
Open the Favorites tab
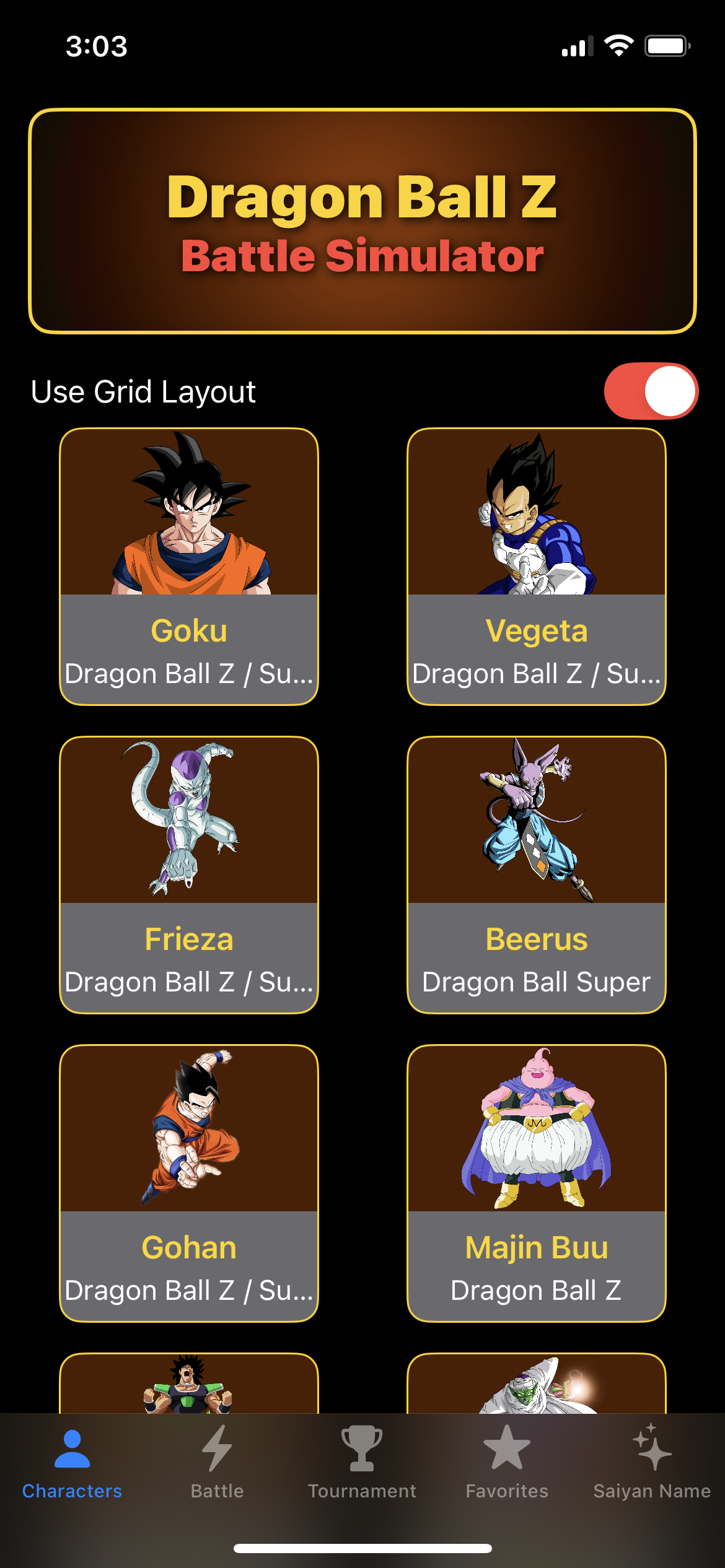pyautogui.click(x=507, y=1463)
